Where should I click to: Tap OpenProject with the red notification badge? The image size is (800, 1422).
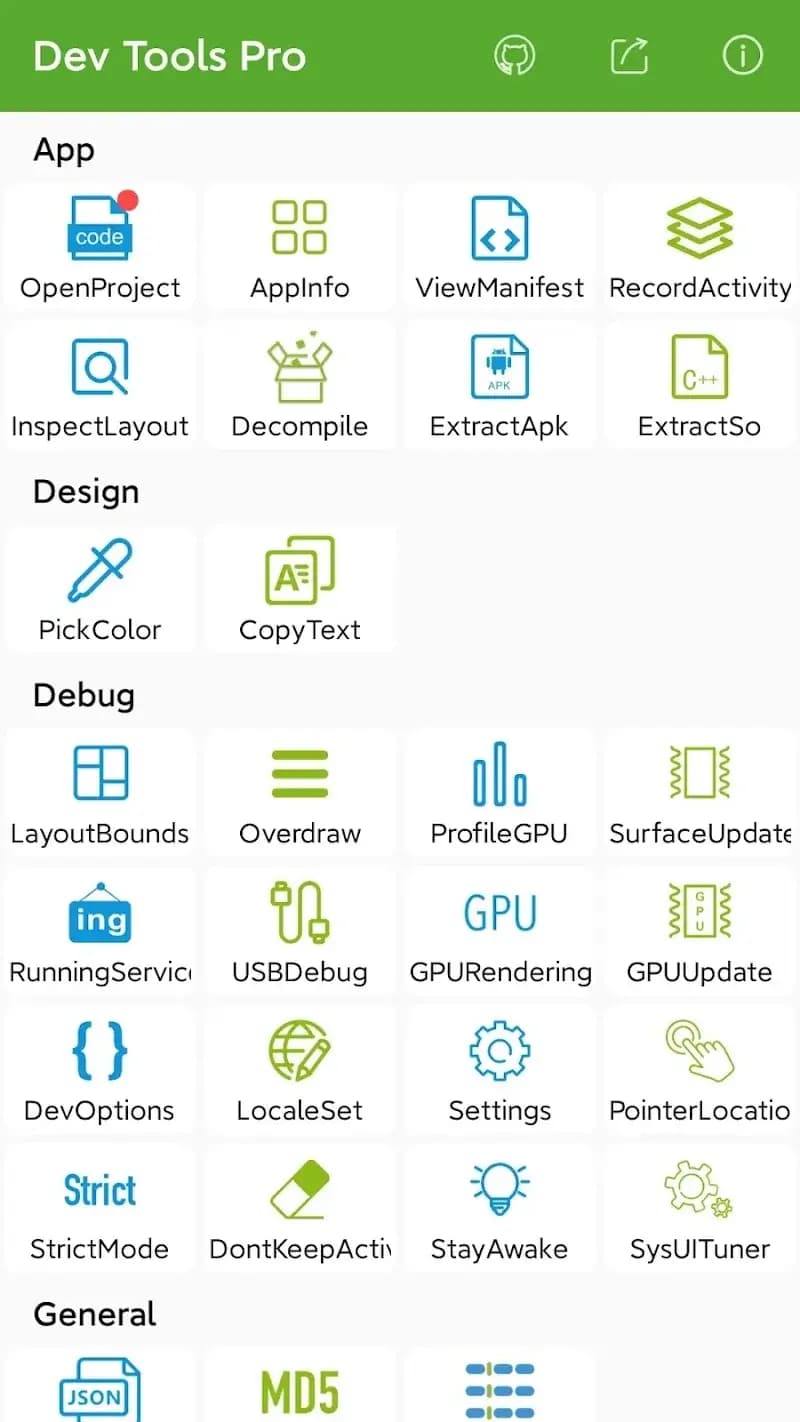(x=99, y=246)
